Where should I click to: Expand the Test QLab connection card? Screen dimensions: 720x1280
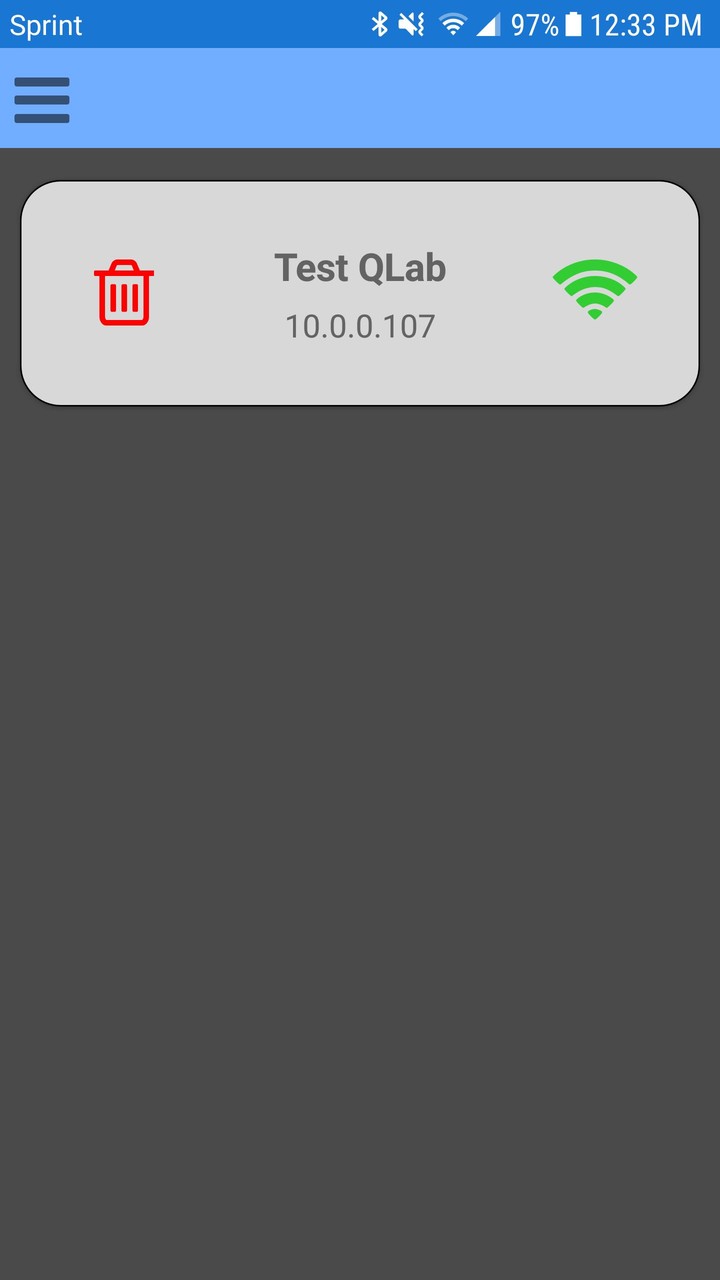(x=360, y=292)
